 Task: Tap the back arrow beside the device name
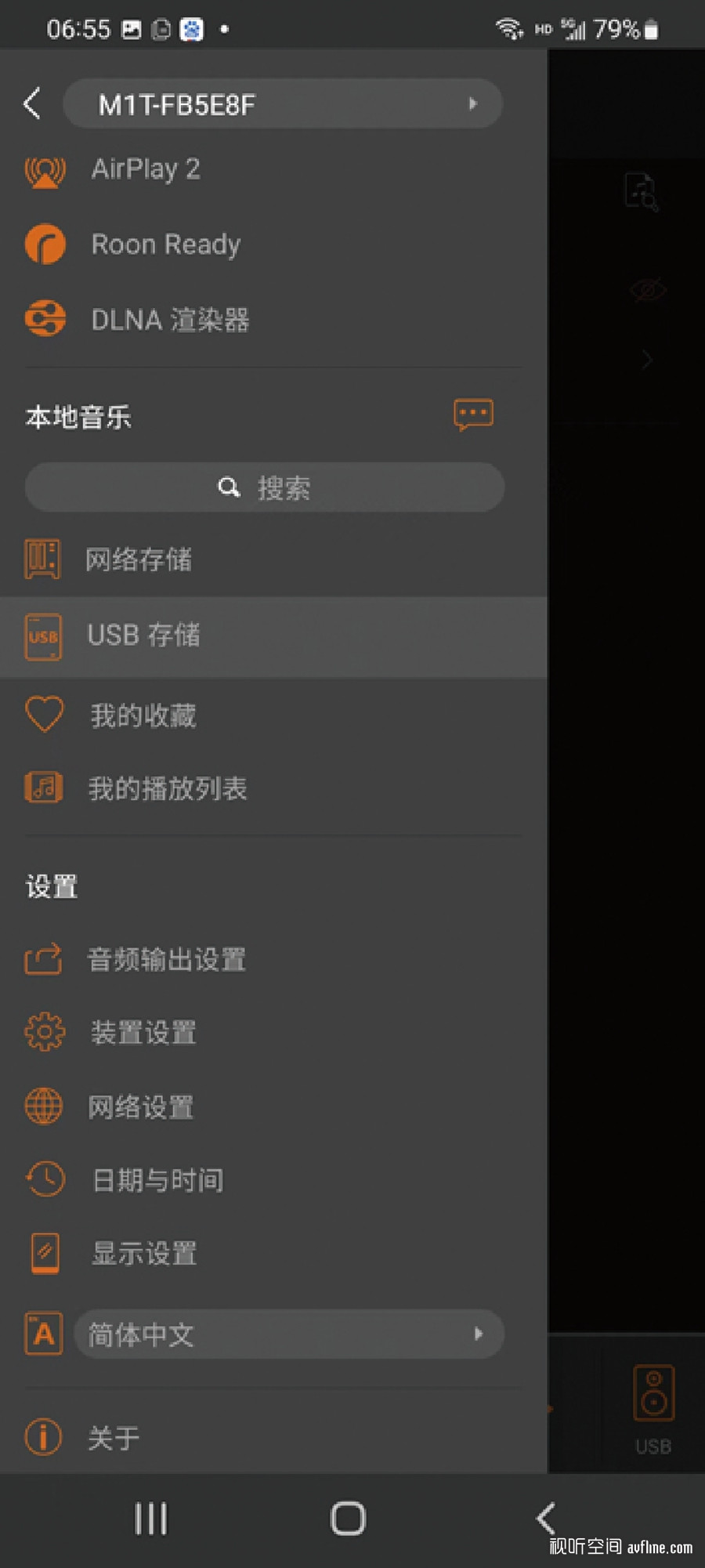click(x=32, y=103)
